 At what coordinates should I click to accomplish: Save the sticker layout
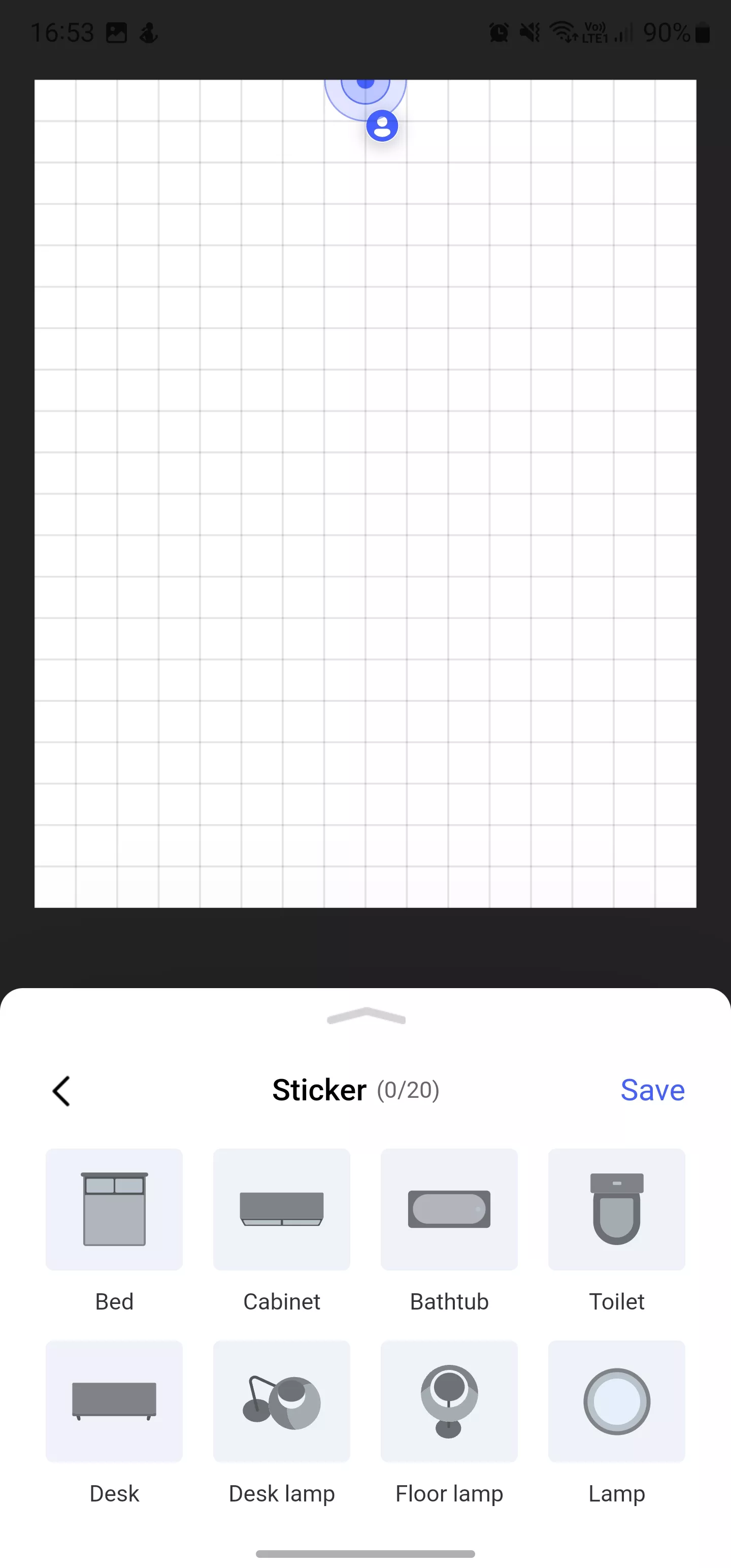[x=652, y=1090]
